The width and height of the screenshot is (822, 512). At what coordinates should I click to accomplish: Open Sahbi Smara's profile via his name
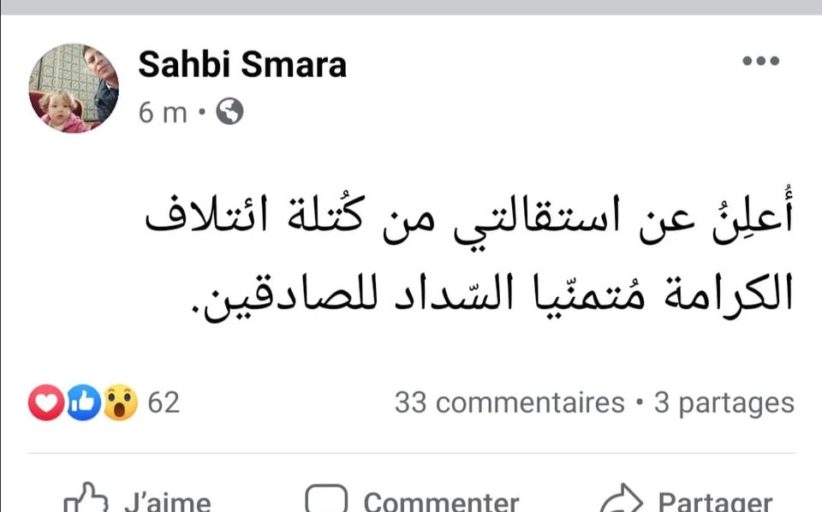click(241, 64)
